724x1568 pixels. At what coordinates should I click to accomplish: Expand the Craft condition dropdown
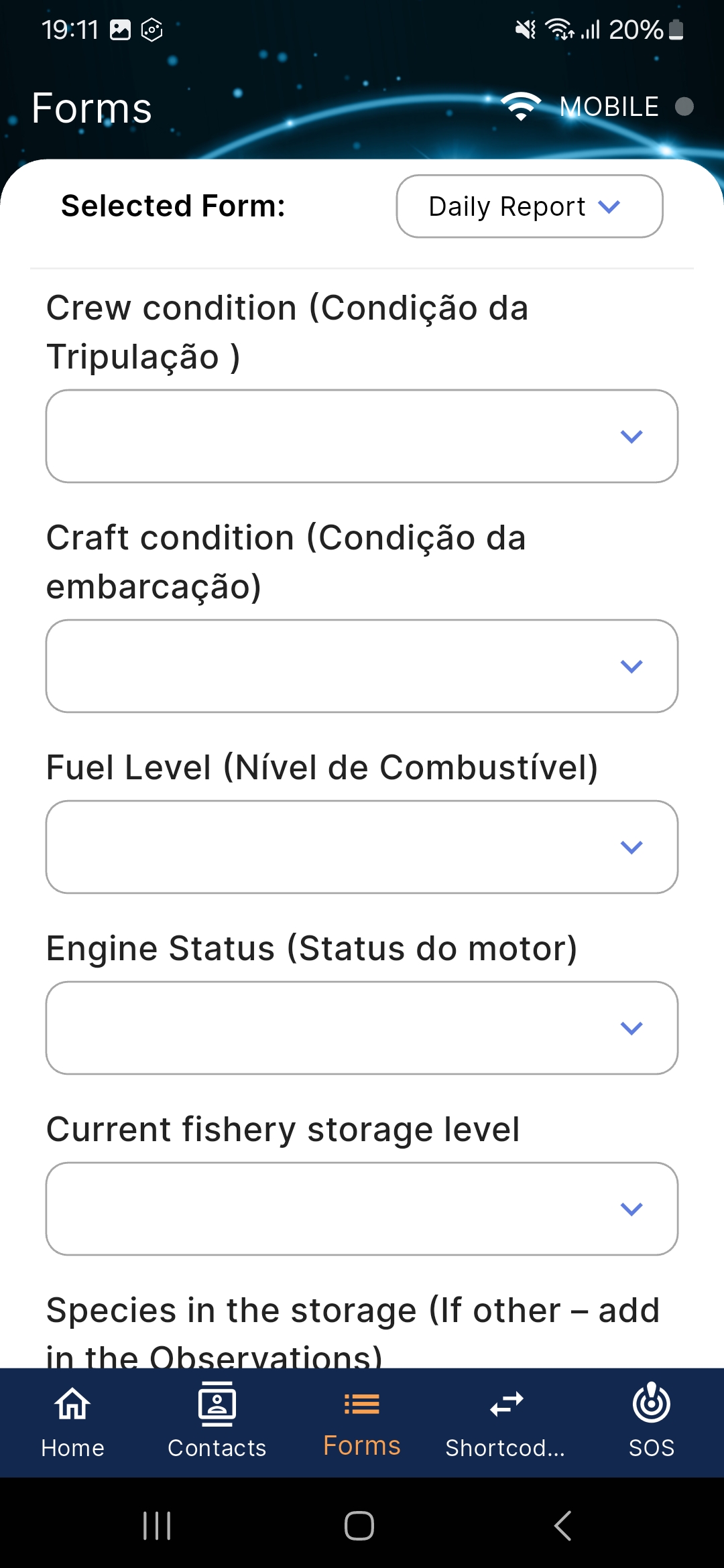(x=362, y=666)
